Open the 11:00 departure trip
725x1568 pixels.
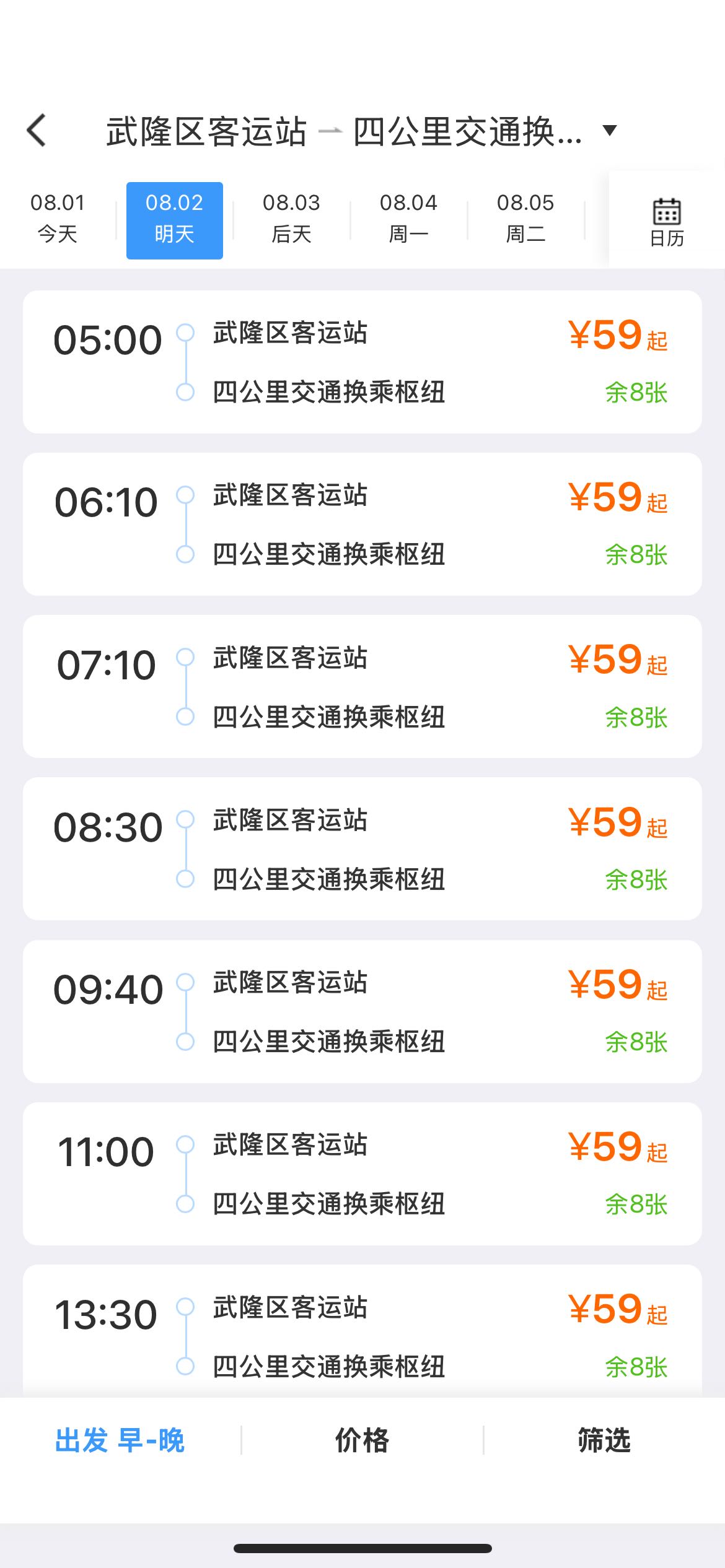click(362, 1174)
